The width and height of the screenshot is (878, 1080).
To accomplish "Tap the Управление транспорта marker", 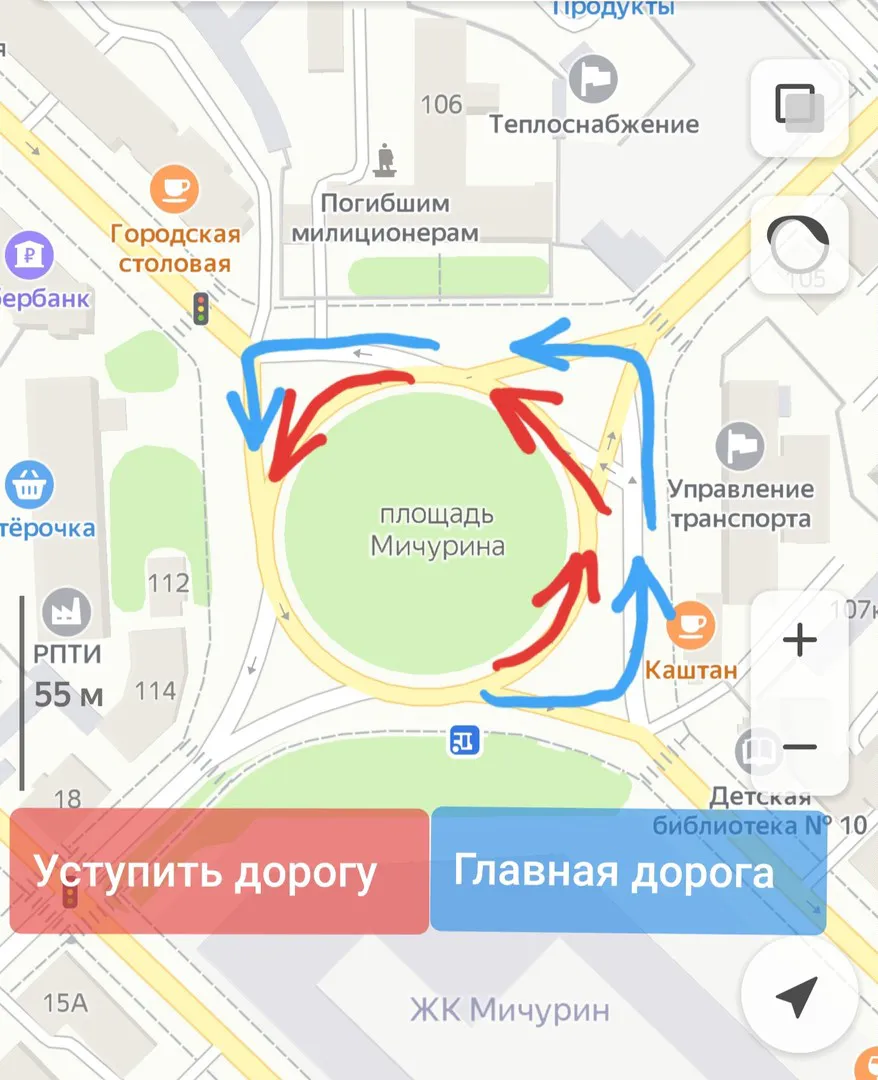I will click(x=740, y=446).
